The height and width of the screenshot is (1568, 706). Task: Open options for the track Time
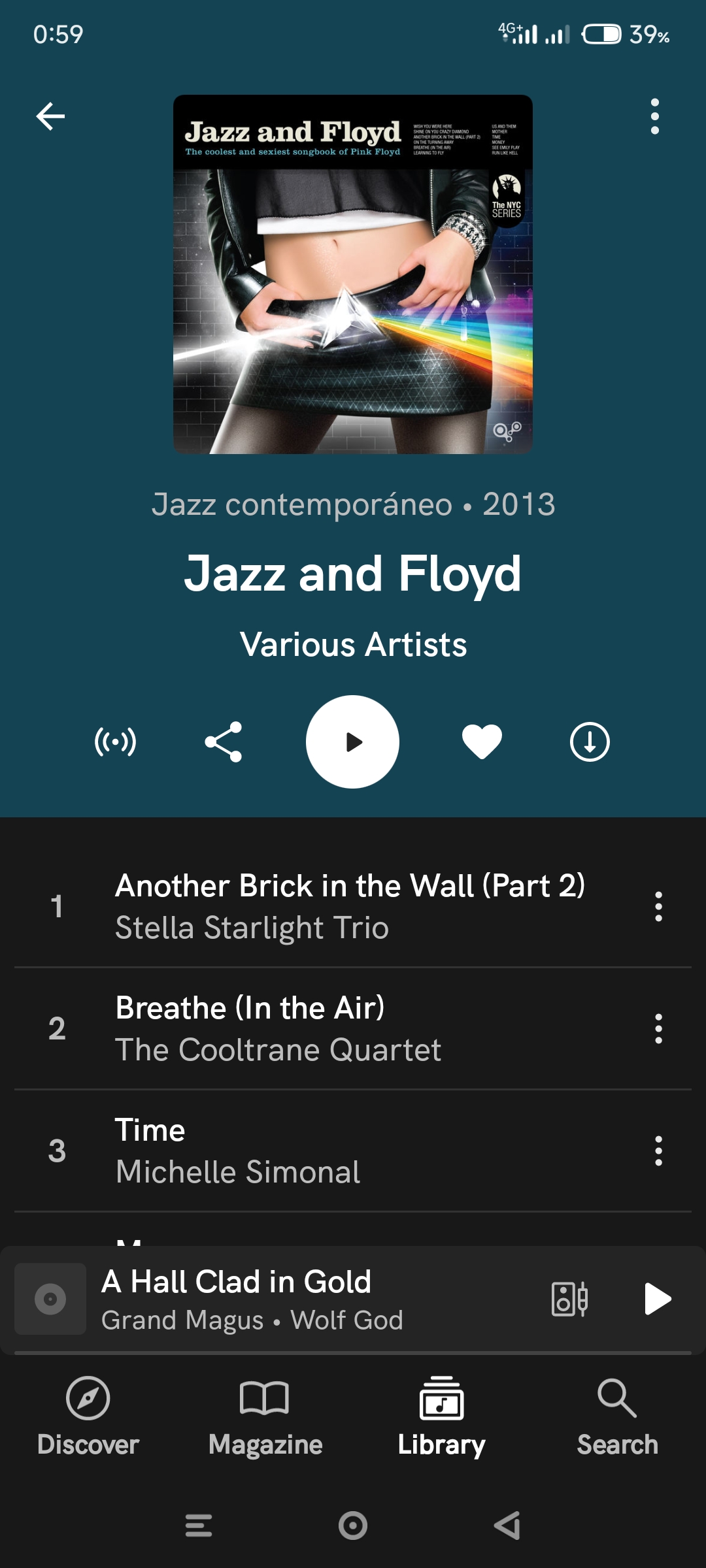(x=658, y=1151)
